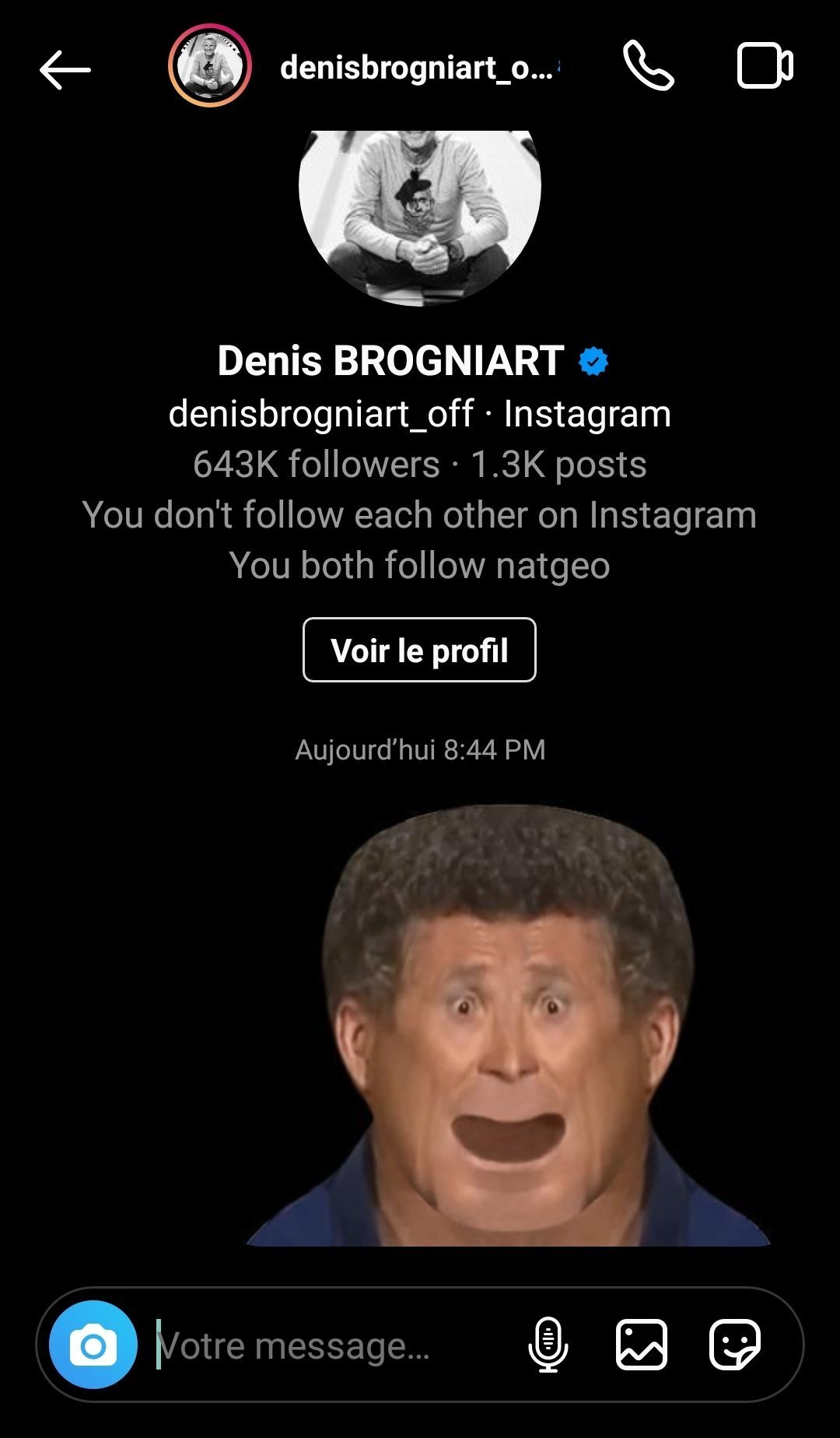The image size is (840, 1438).
Task: Open the photo gallery picker
Action: [642, 1345]
